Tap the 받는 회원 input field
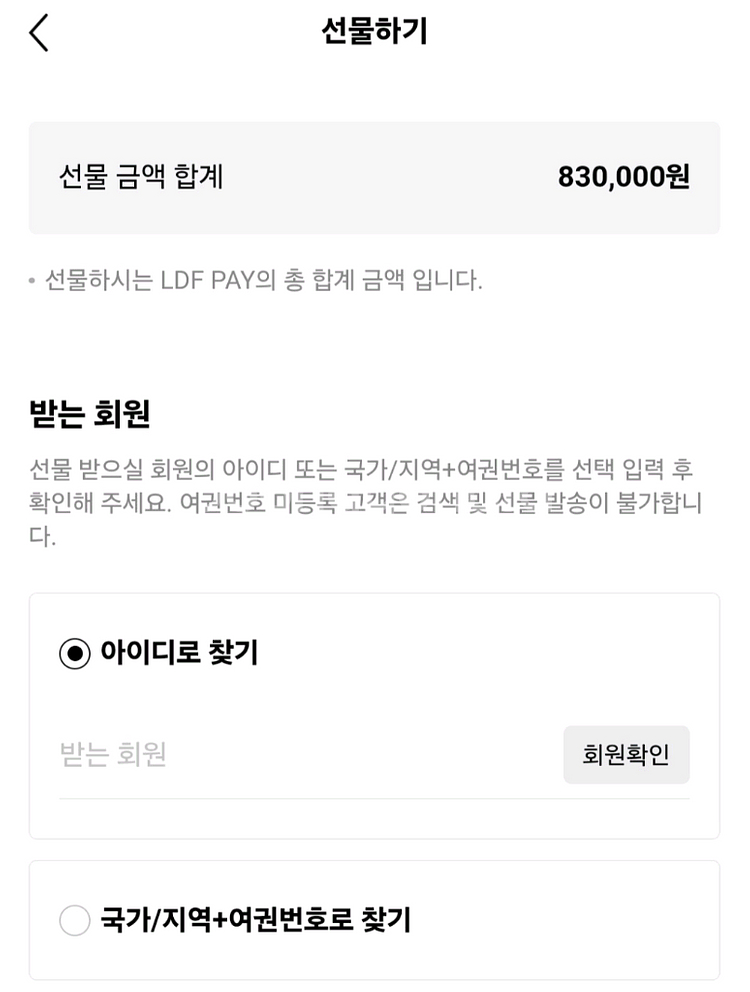This screenshot has height=992, width=750. click(300, 754)
